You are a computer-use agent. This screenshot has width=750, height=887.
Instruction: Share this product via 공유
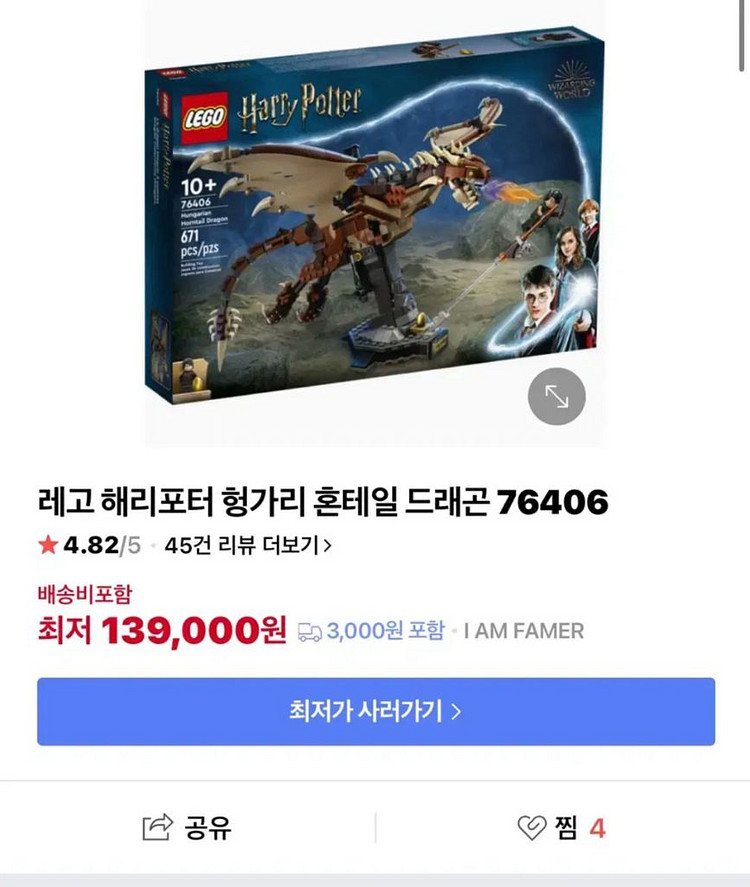tap(187, 827)
